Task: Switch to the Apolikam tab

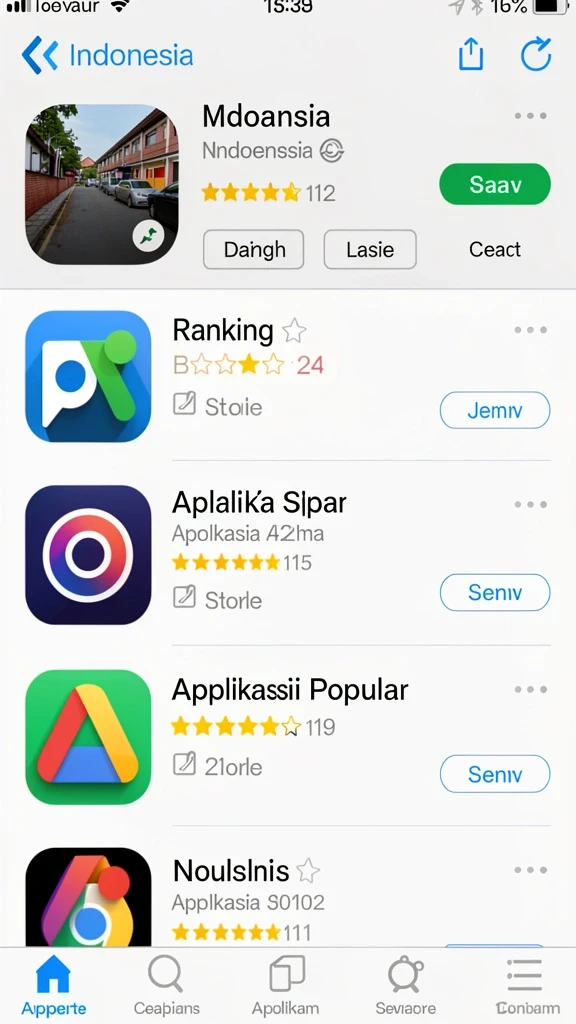Action: coord(285,985)
